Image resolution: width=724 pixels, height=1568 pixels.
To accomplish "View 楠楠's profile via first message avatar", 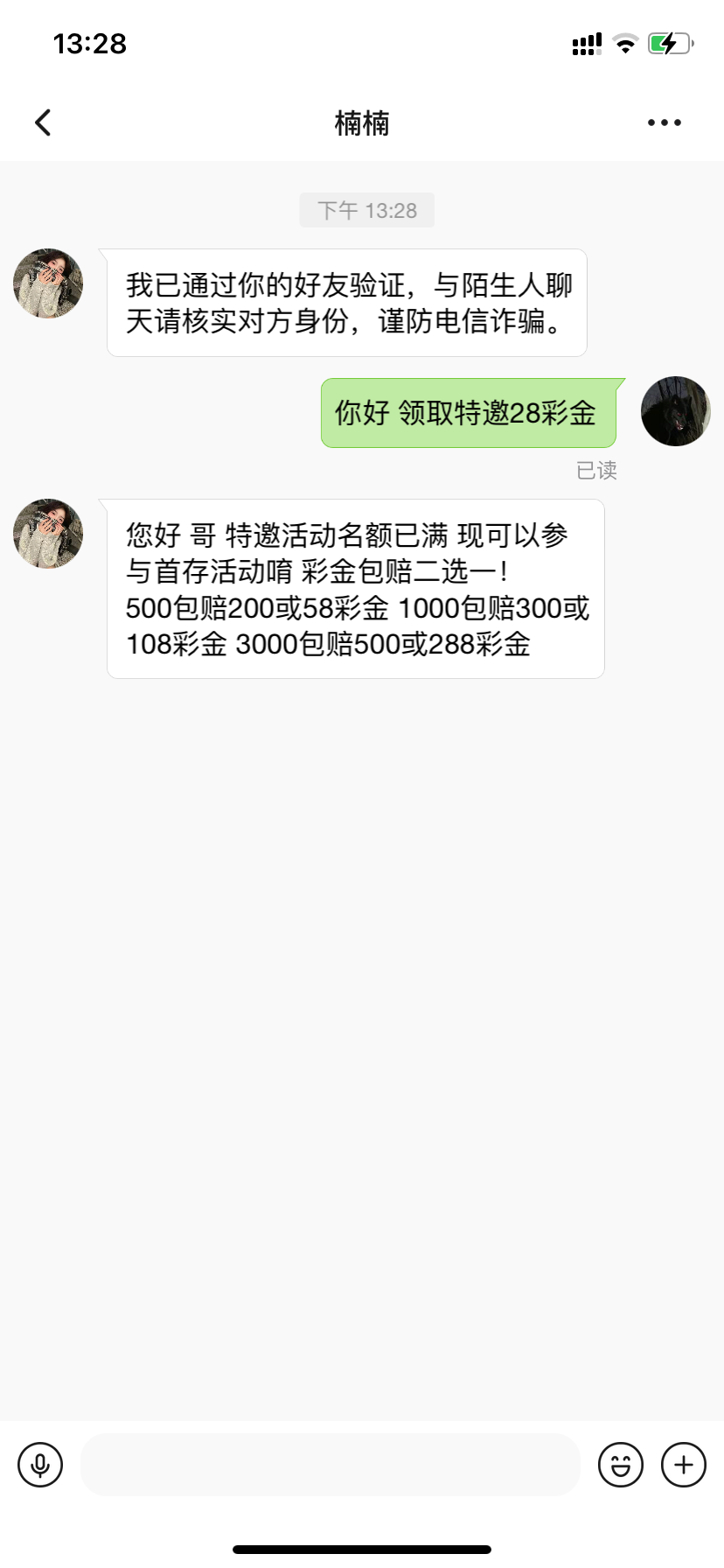I will coord(48,283).
